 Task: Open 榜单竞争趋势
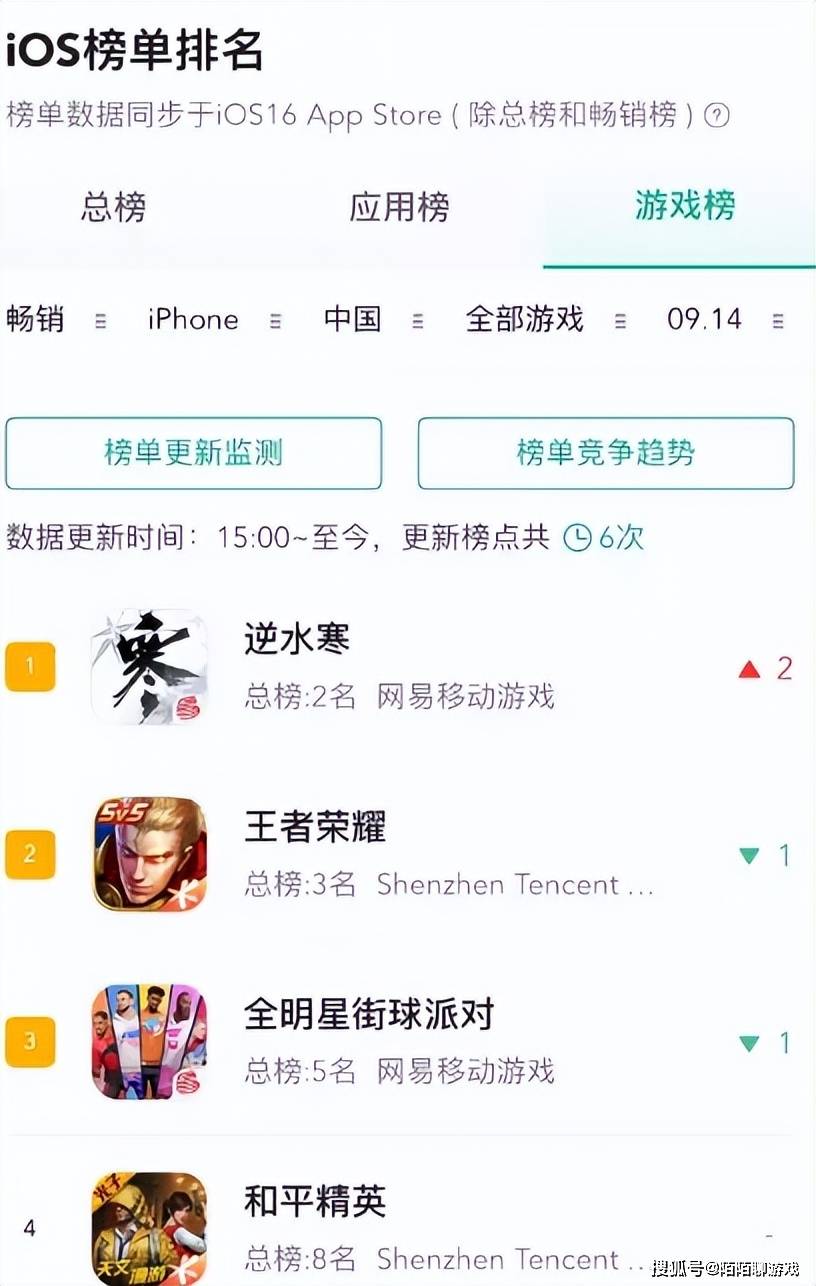tap(605, 453)
